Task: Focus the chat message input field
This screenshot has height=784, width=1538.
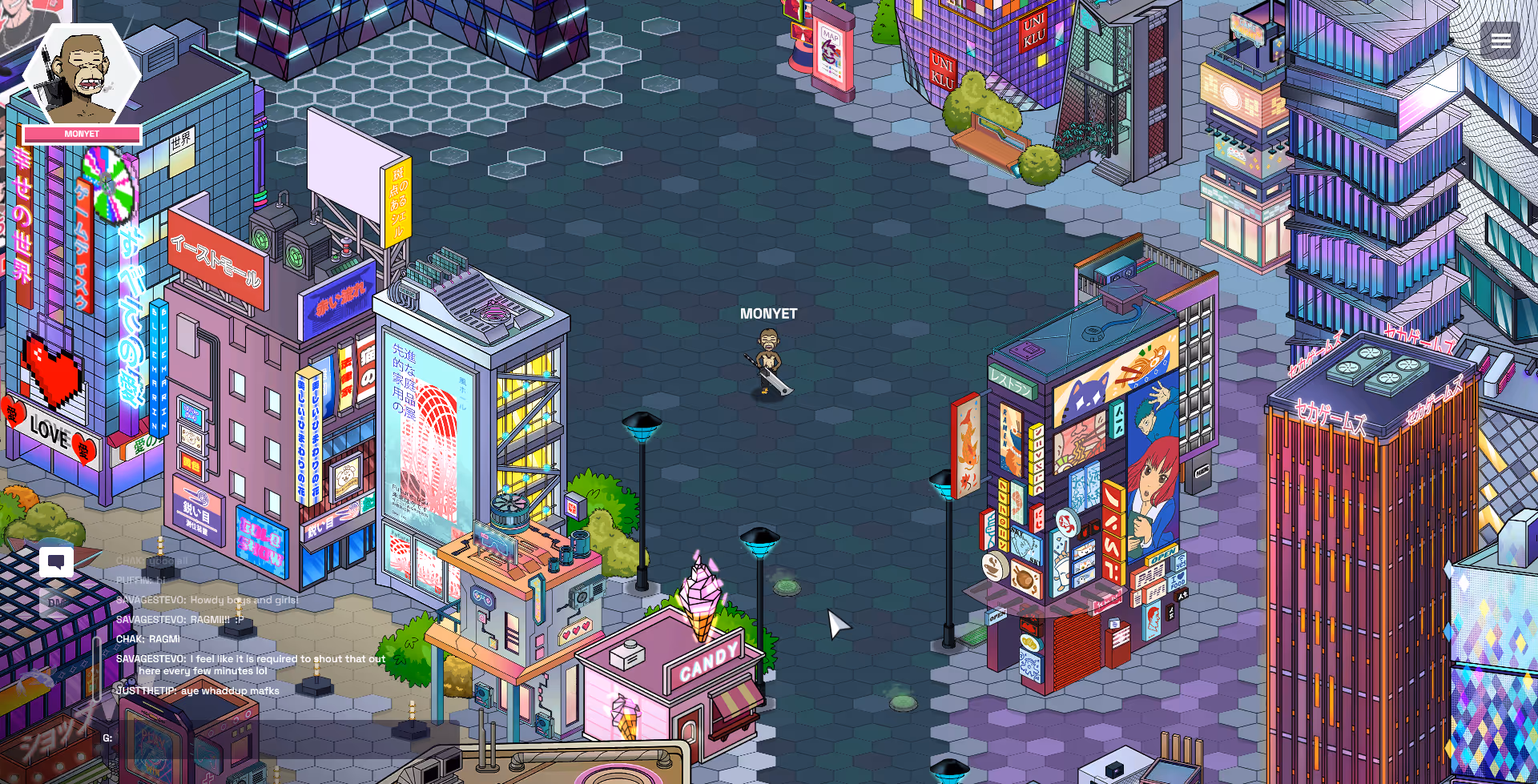Action: [288, 738]
